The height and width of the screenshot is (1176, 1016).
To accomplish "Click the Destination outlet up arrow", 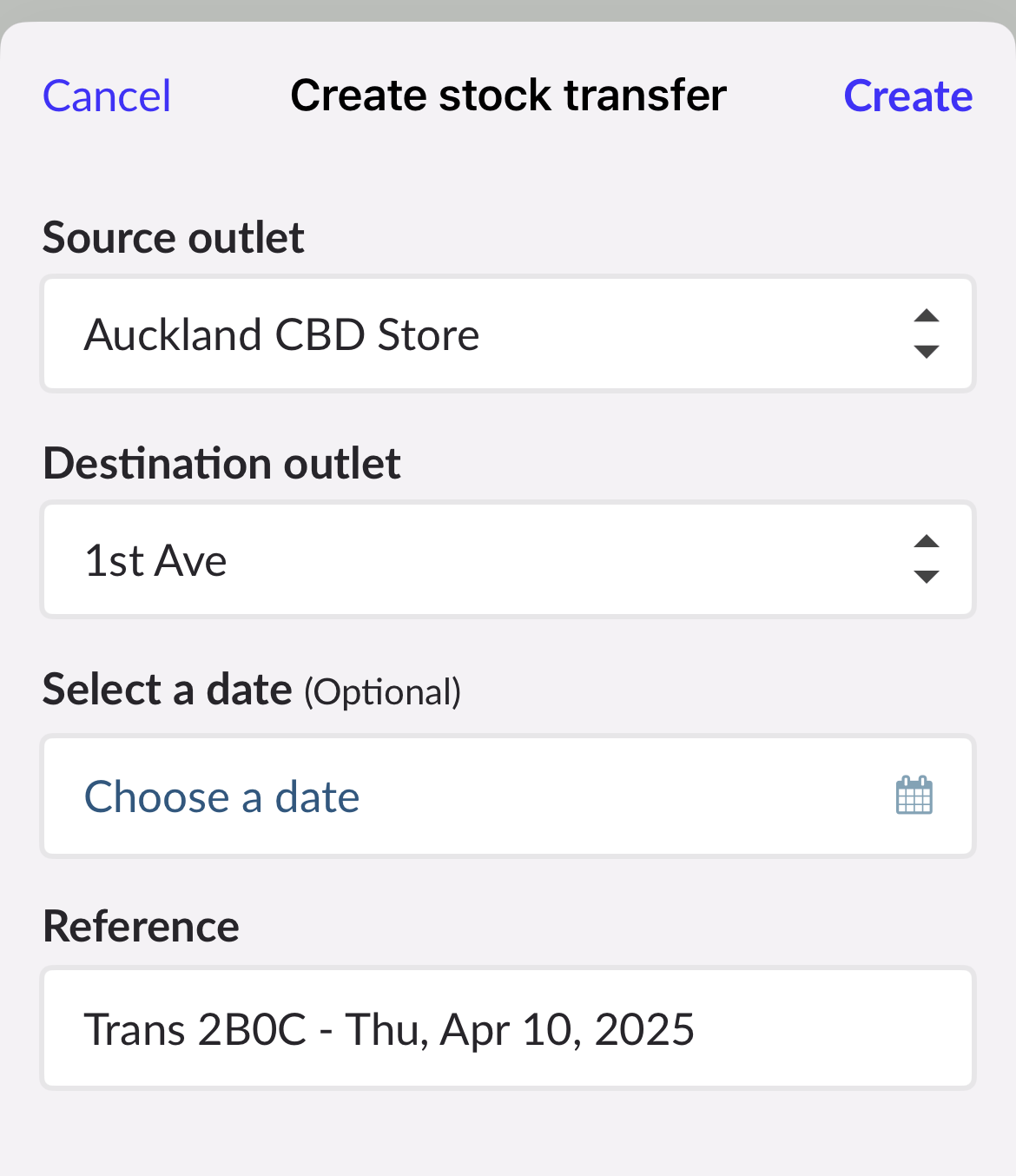I will [x=927, y=542].
